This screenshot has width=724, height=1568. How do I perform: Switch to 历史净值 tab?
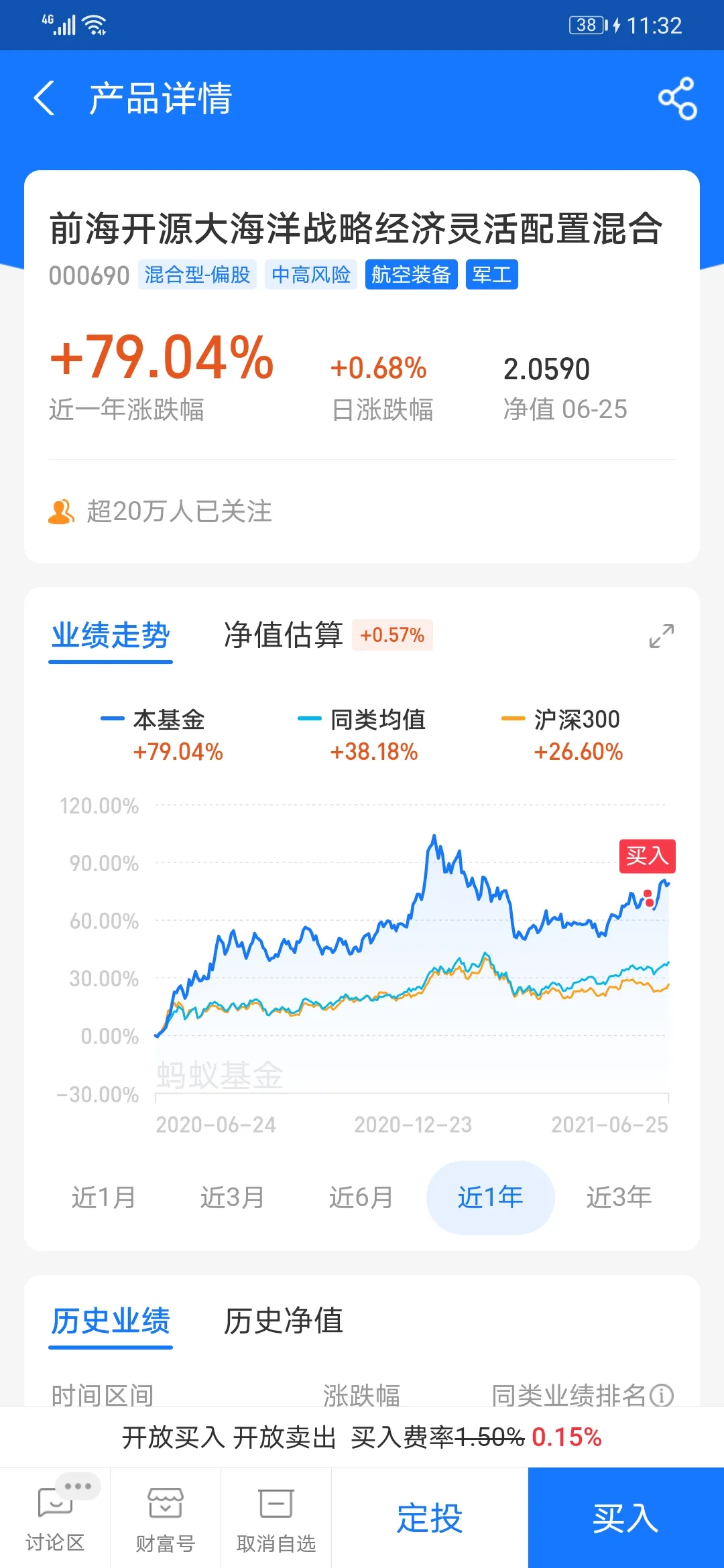(283, 1321)
